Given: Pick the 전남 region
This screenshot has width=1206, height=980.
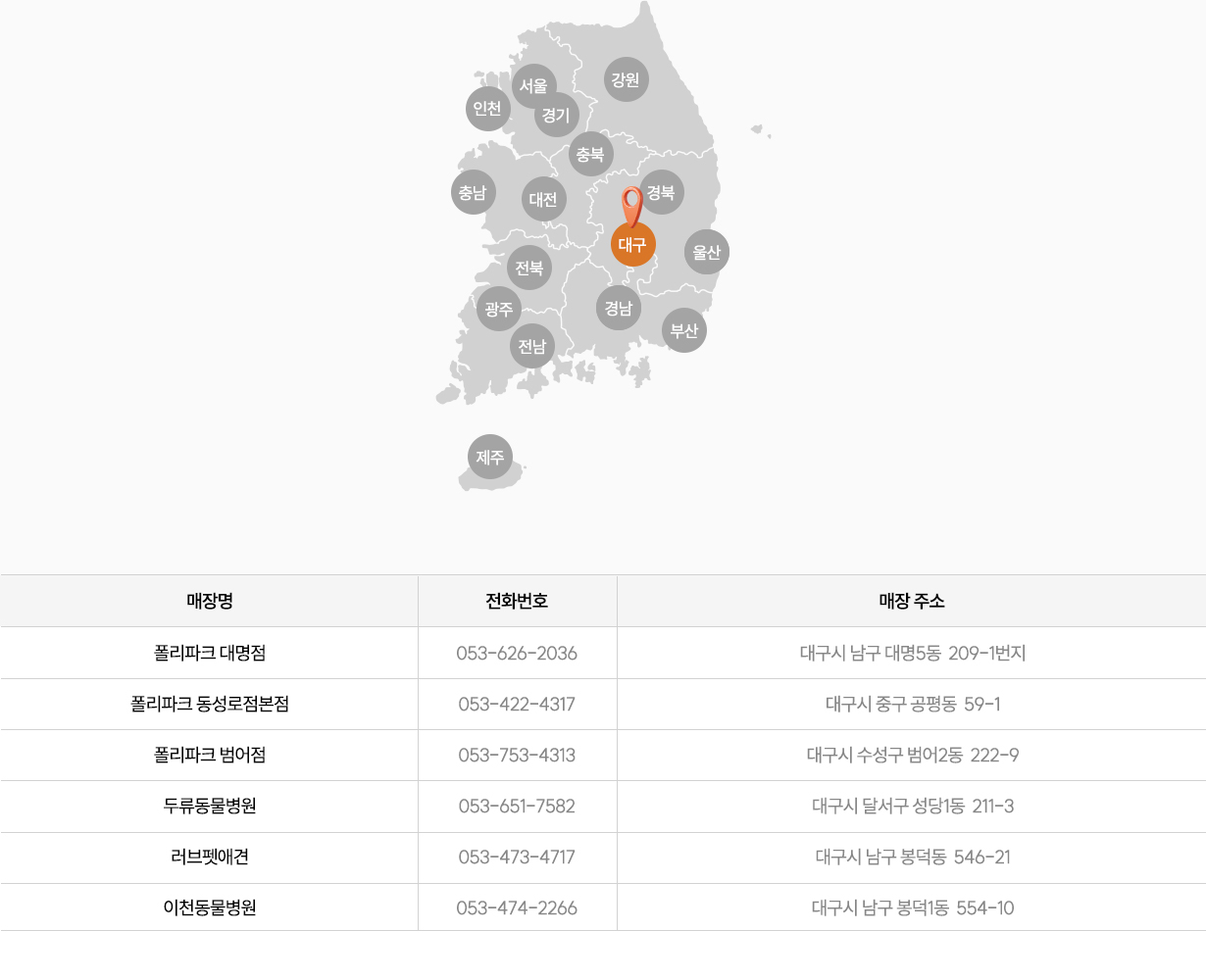Looking at the screenshot, I should click(532, 346).
